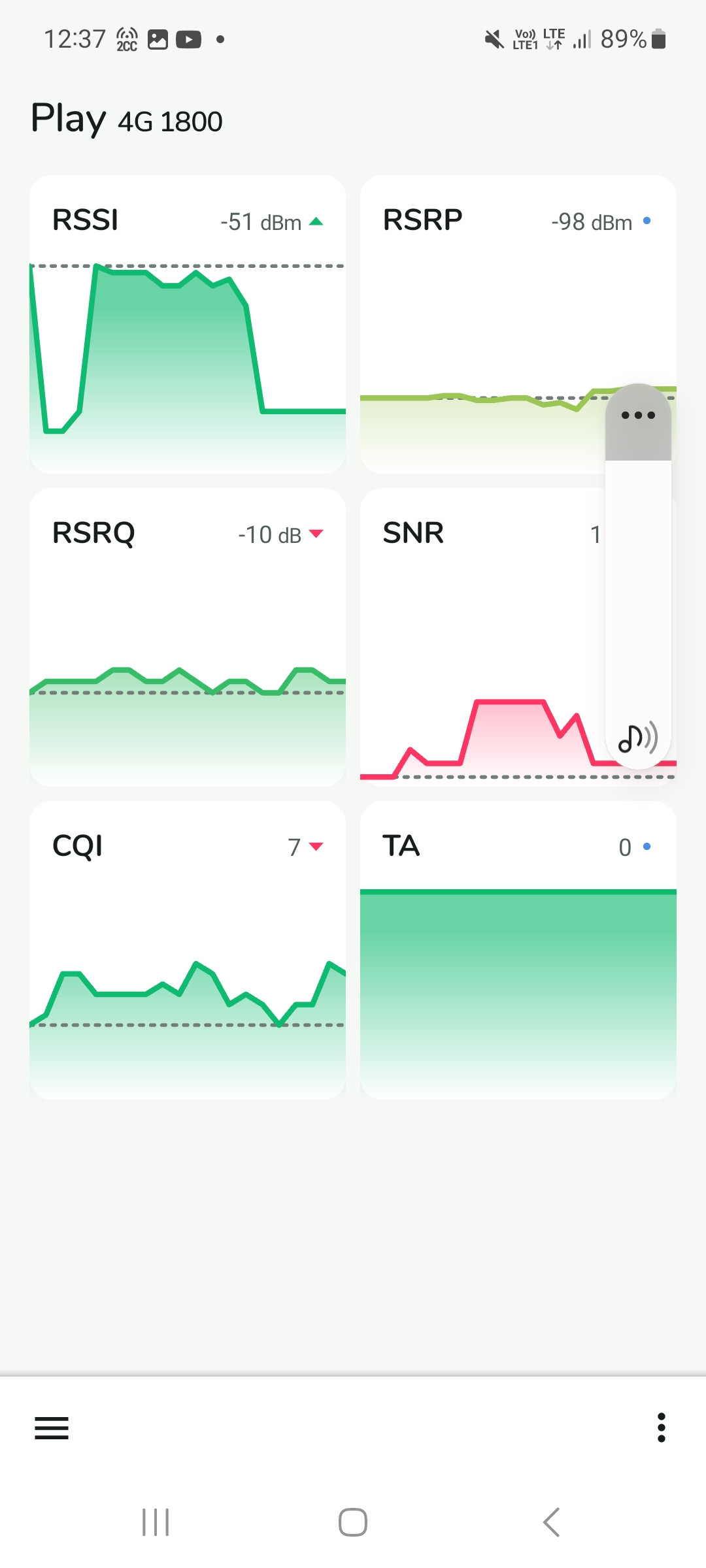This screenshot has width=706, height=1568.
Task: Tap the signal strength icon in the status bar
Action: click(x=582, y=39)
